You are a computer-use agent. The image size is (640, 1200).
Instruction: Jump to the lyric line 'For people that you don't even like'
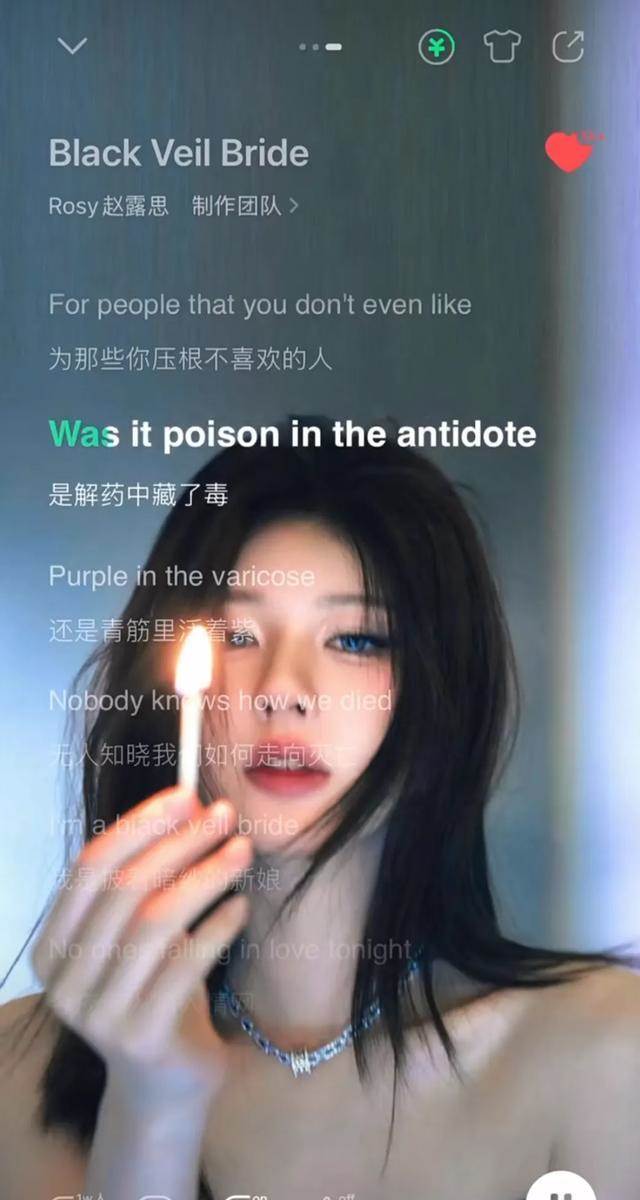(260, 305)
